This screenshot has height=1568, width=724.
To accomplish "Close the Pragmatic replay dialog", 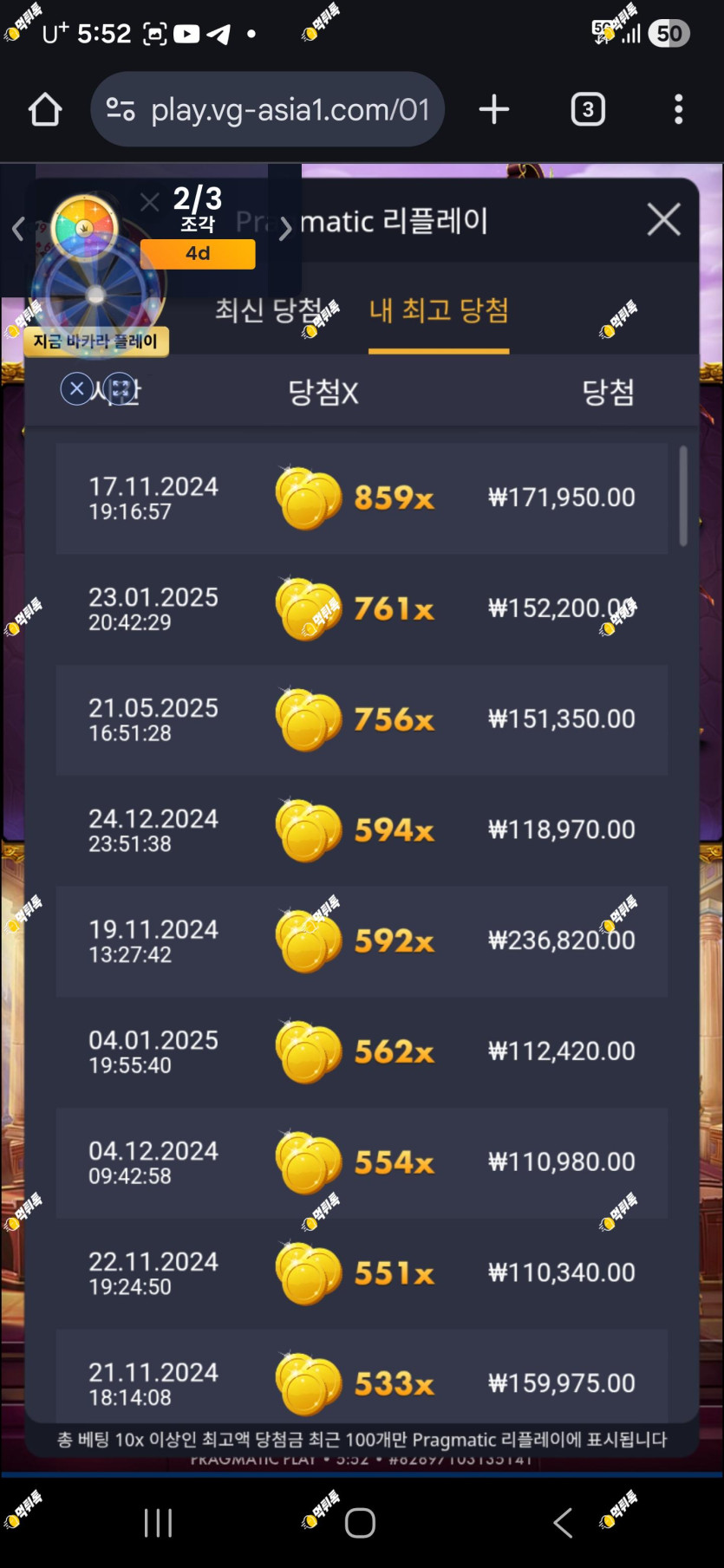I will 664,220.
